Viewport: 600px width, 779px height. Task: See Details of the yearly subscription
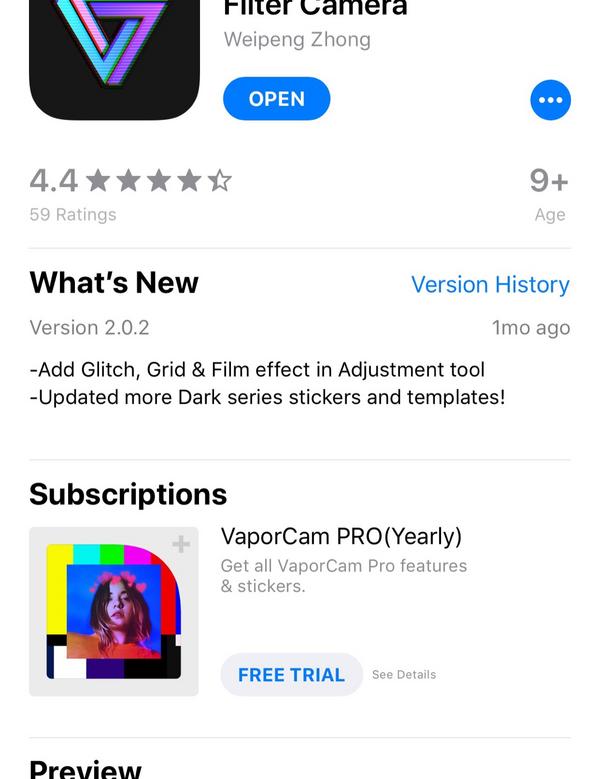coord(404,675)
